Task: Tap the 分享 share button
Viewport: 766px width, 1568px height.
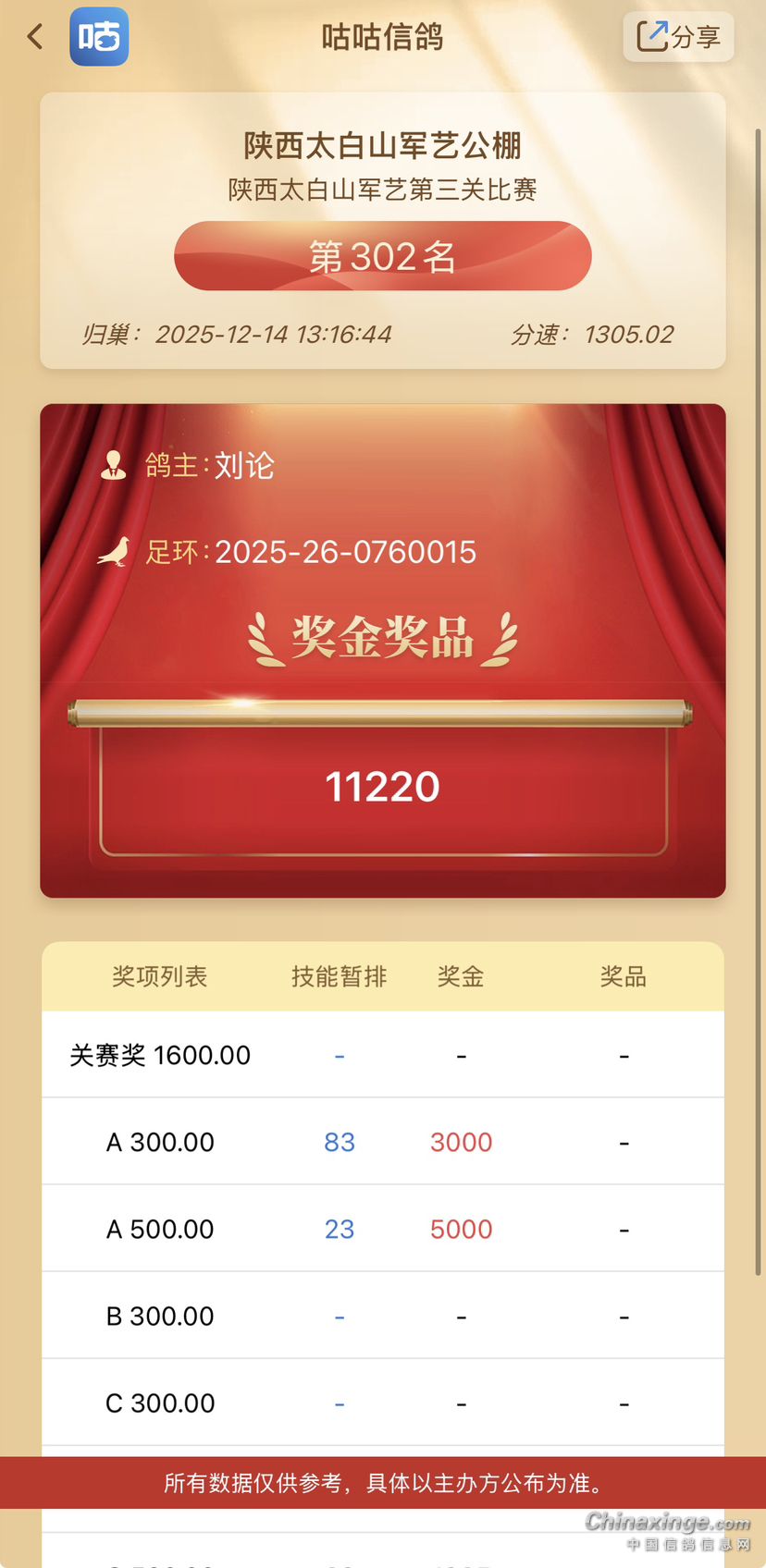Action: coord(678,37)
